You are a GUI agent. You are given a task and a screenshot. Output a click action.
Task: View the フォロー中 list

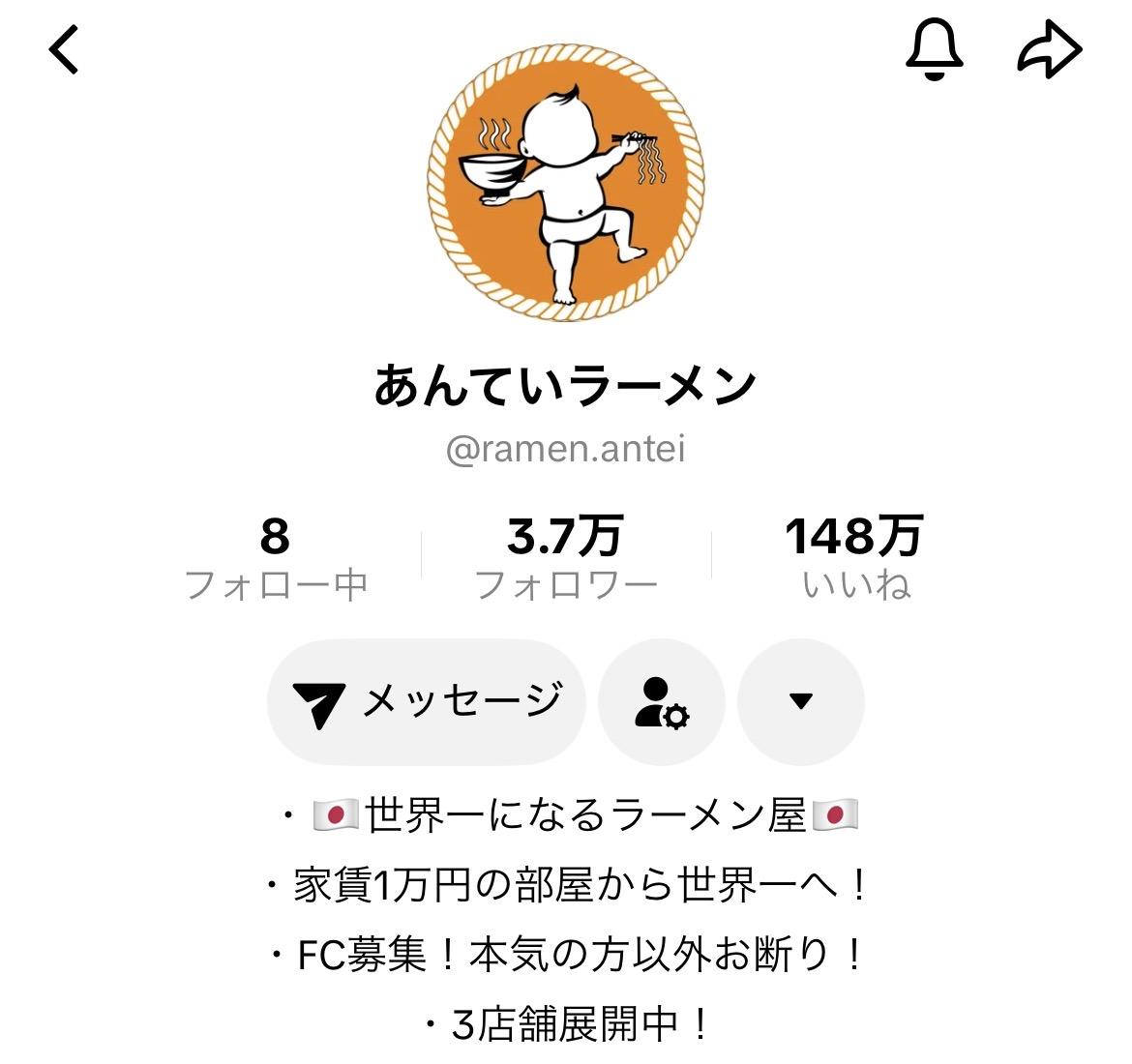coord(276,557)
